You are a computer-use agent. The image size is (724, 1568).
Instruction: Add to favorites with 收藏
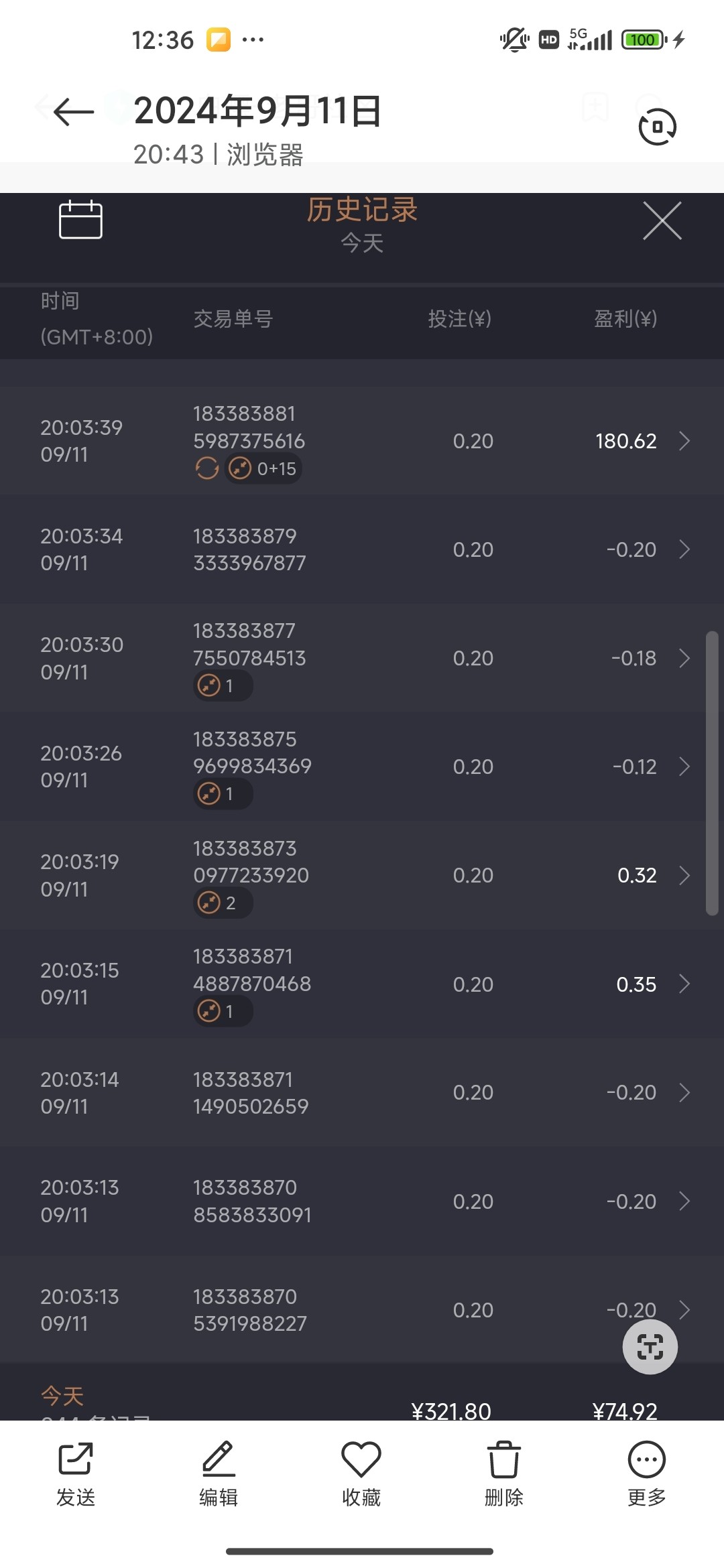[x=361, y=1472]
